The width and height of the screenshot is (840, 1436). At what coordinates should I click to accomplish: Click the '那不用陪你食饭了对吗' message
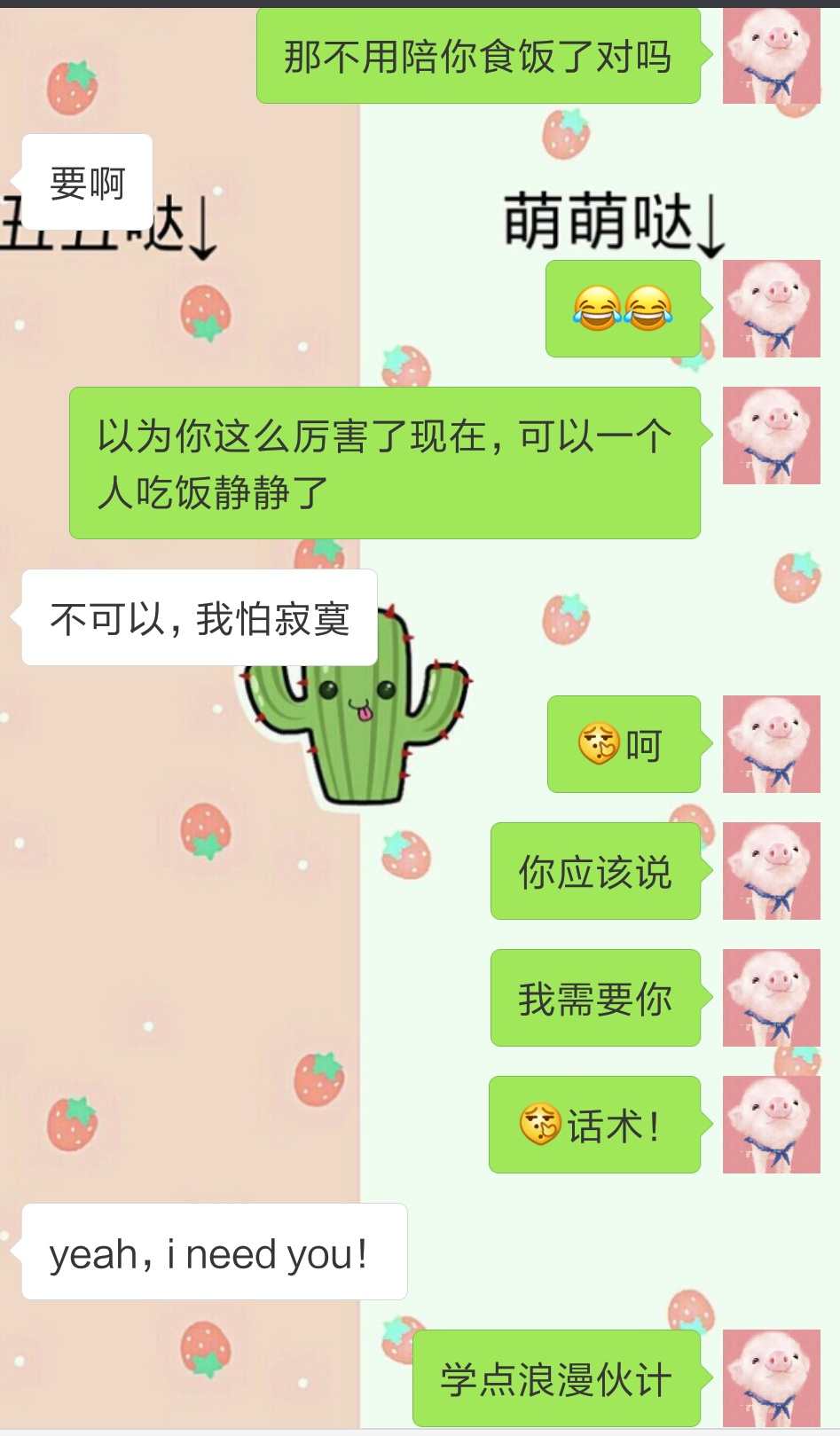(479, 58)
